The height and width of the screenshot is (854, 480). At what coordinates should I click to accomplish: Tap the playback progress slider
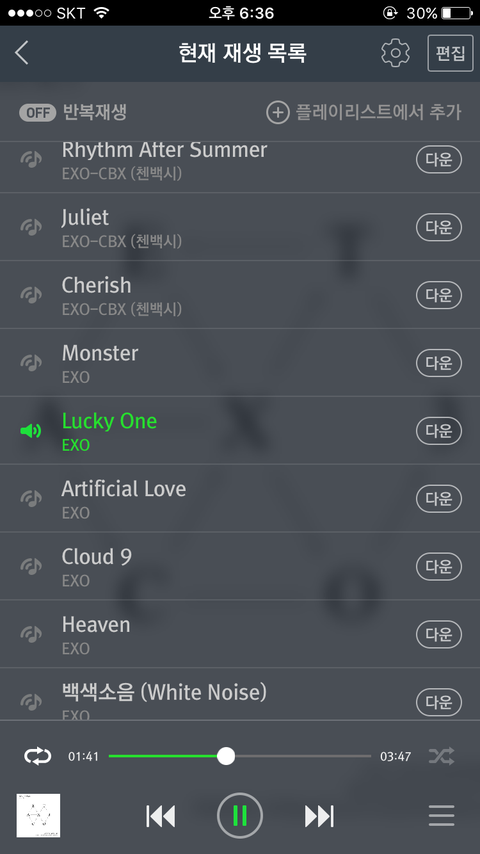(x=240, y=756)
